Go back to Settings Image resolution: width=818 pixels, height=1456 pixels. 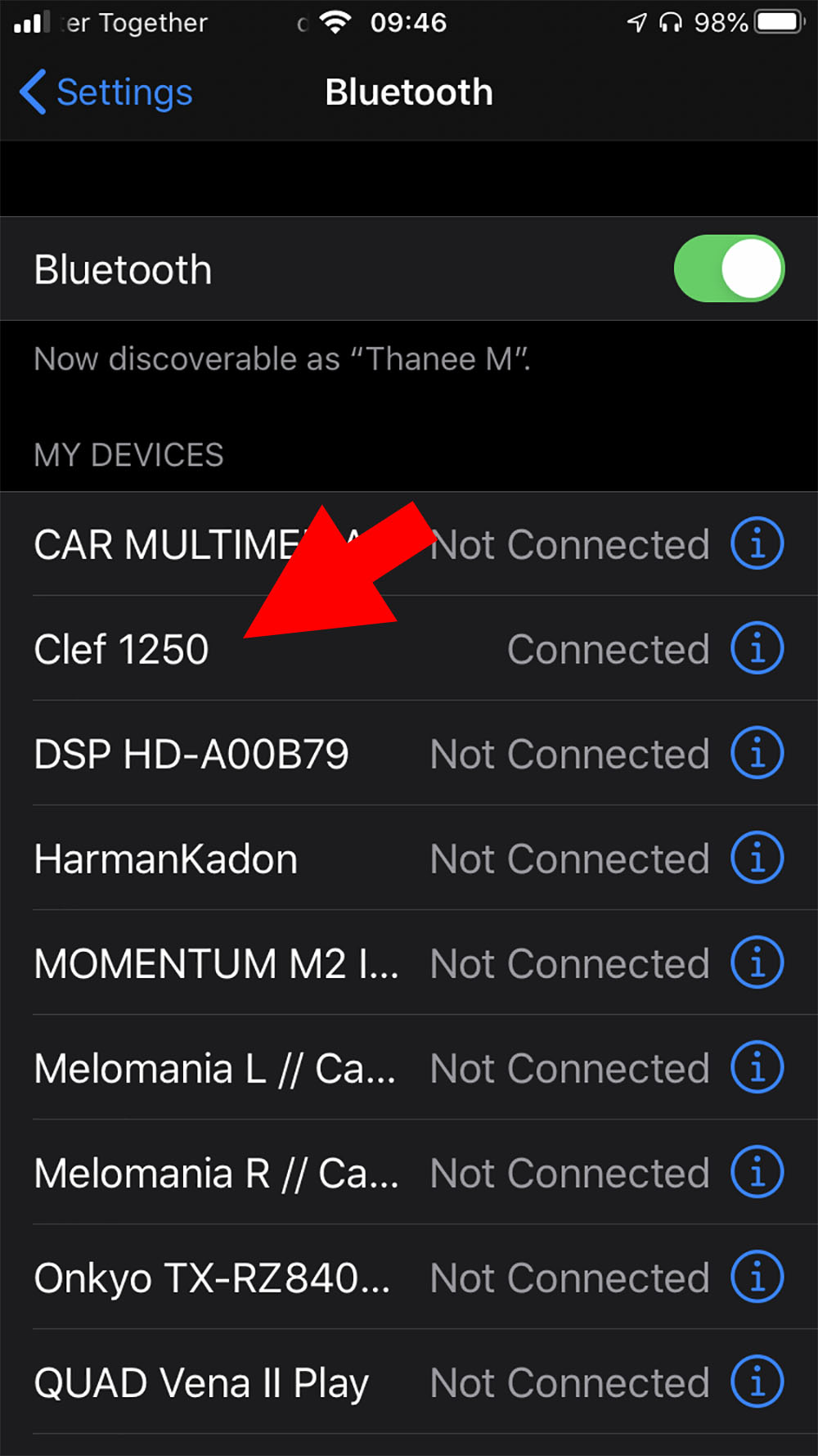click(x=106, y=92)
